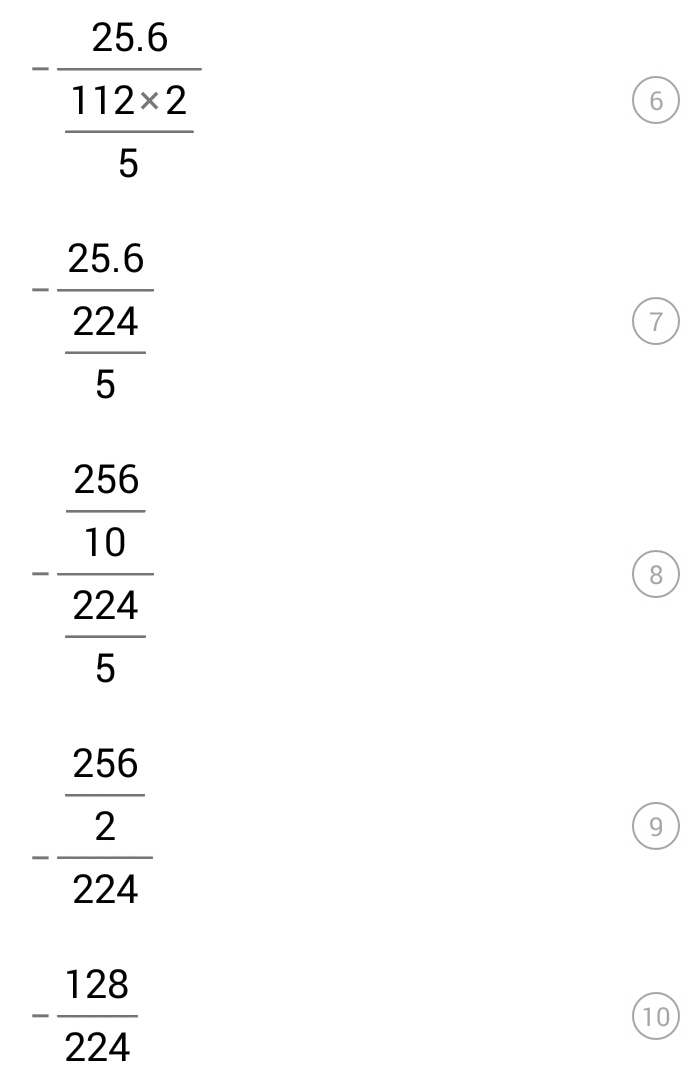This screenshot has height=1076, width=690.
Task: Tap the step 10 circle
Action: 656,1017
